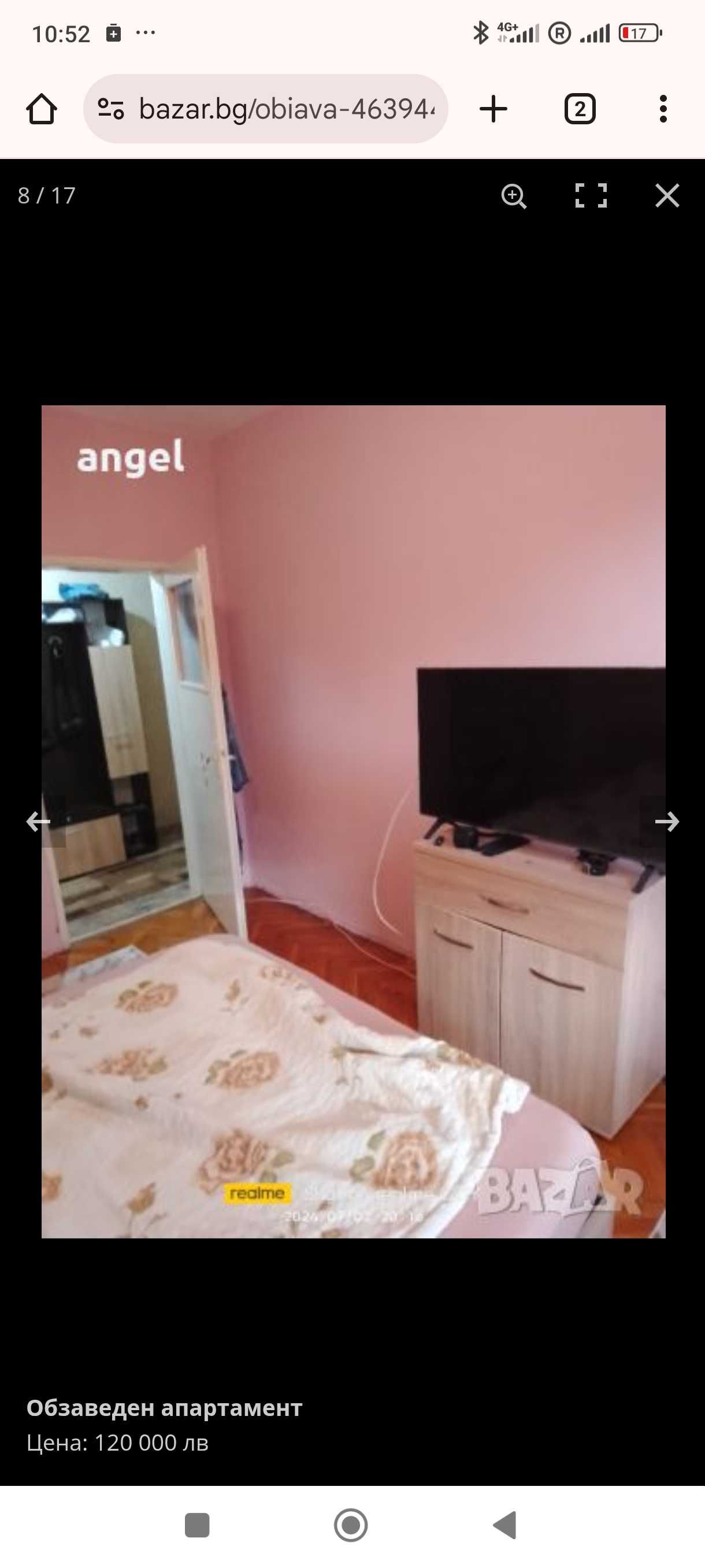Screen dimensions: 705x1568
Task: Zoom in on the gallery photo
Action: tap(514, 196)
